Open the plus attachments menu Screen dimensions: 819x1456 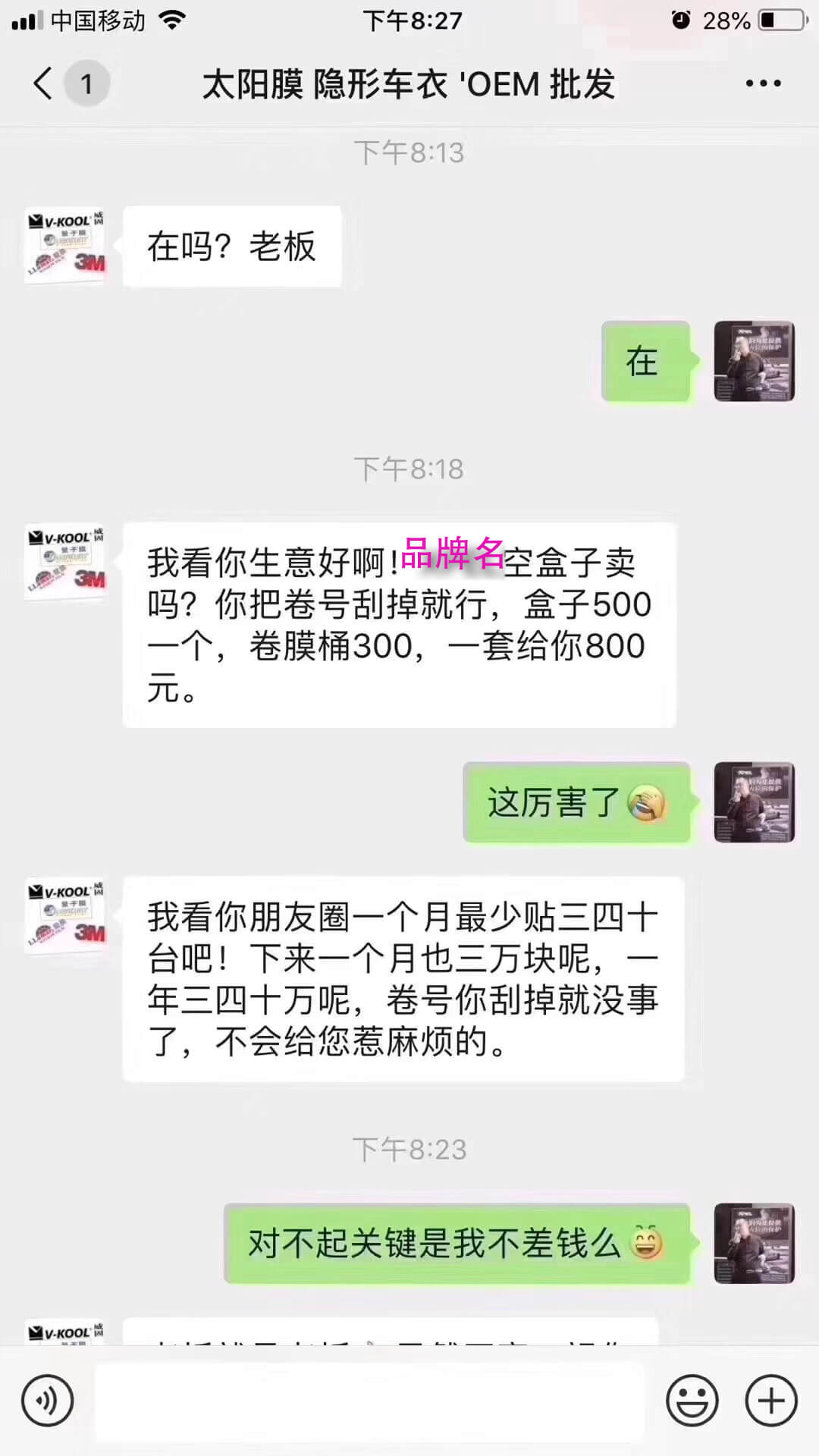click(771, 1401)
